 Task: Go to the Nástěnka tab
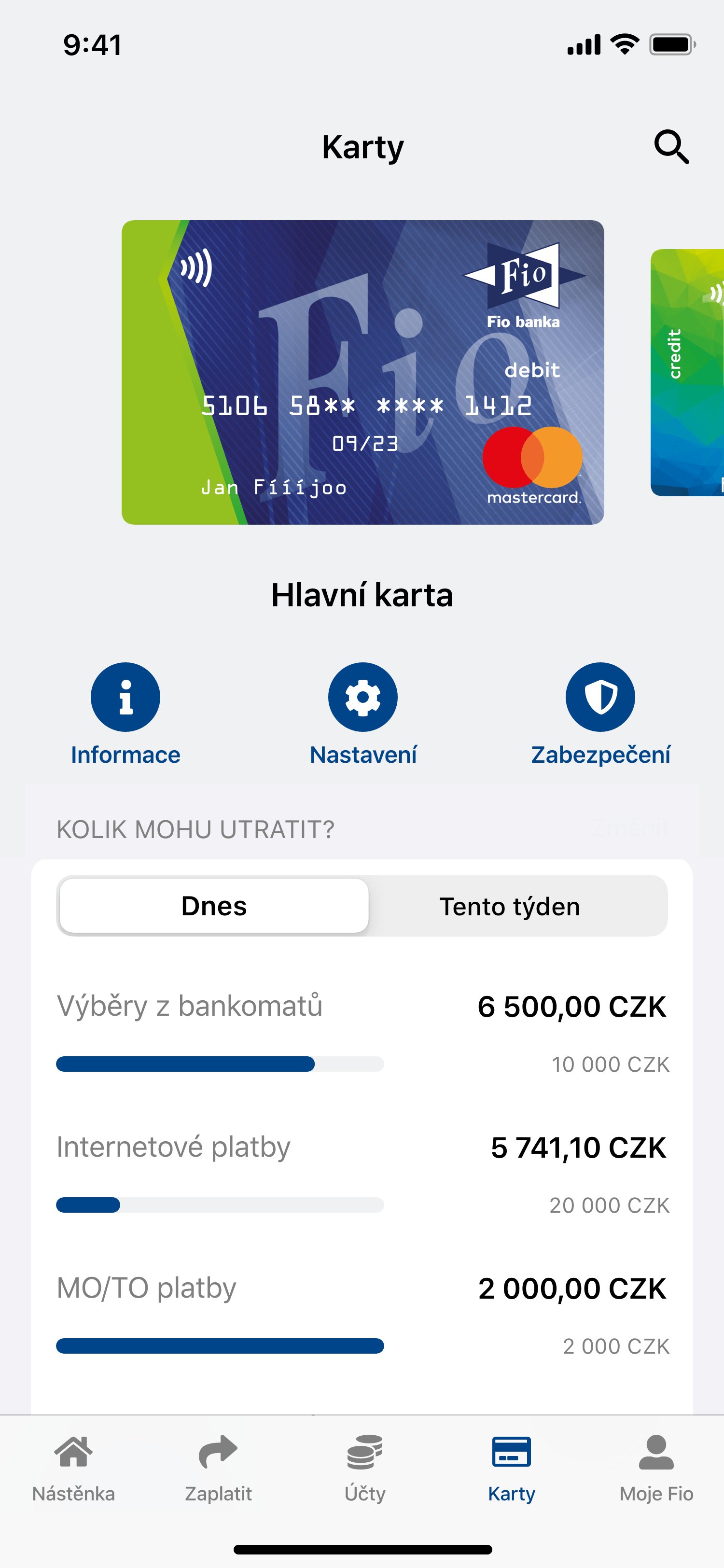point(73,1468)
